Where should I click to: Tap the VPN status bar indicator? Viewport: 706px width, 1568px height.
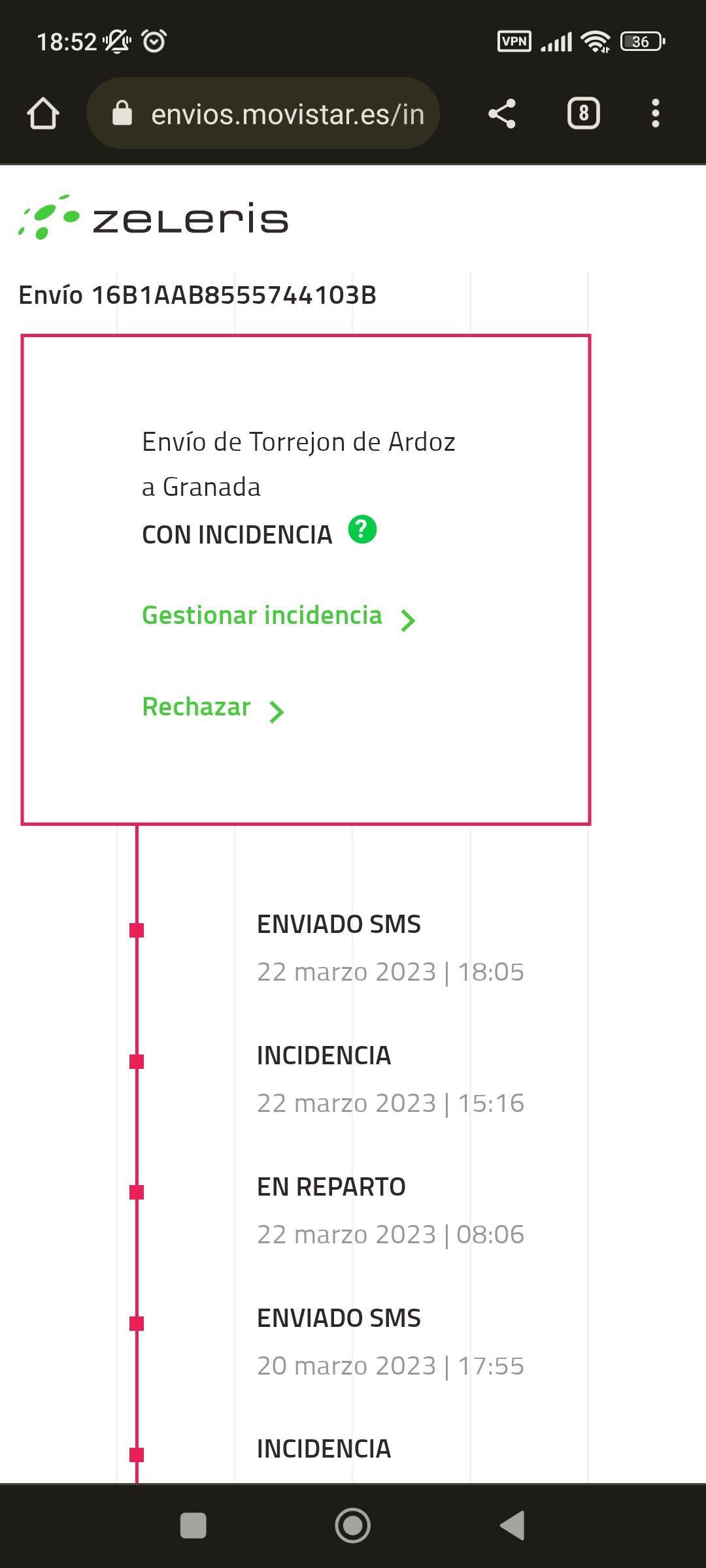pos(515,41)
